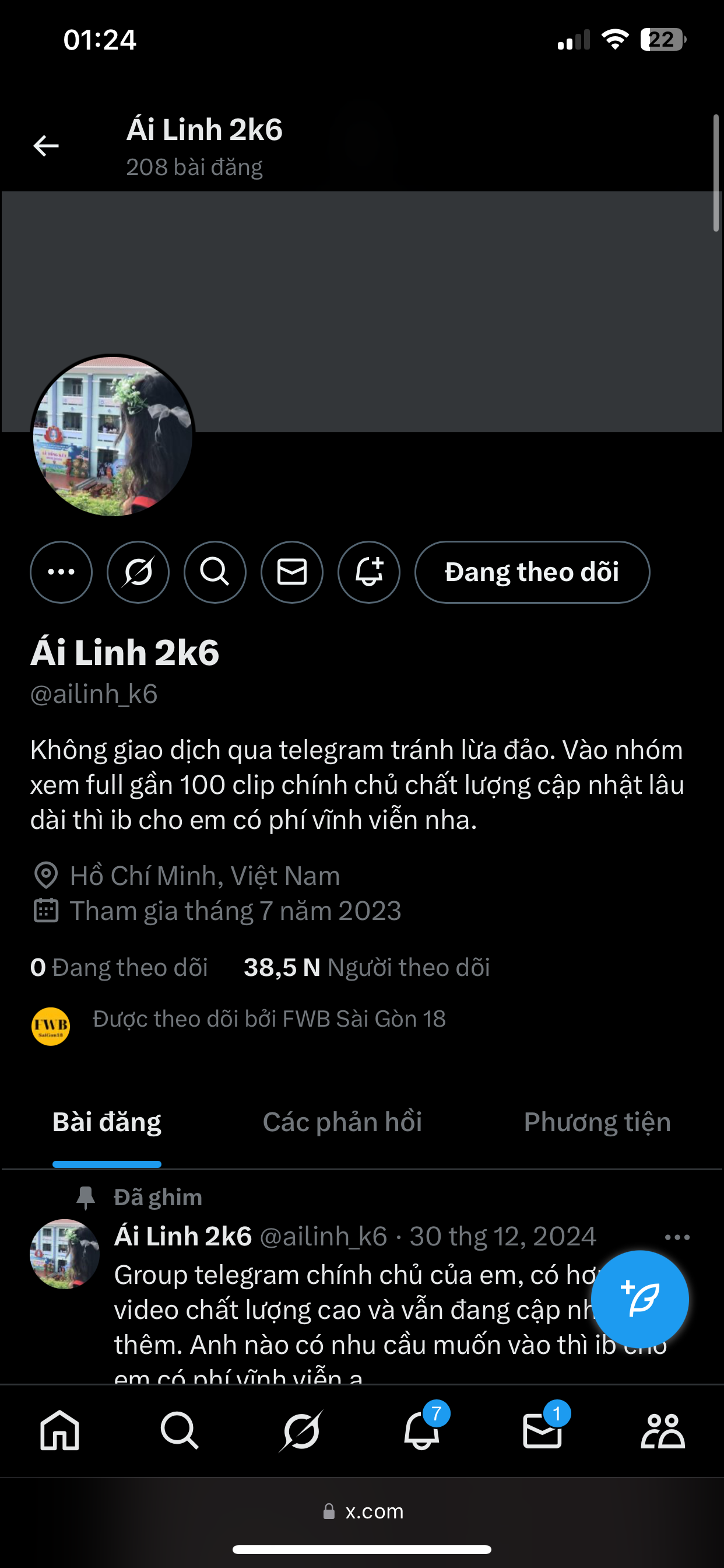Screen dimensions: 724x1568
Task: Tap the "Đang theo dõi" button
Action: 532,572
